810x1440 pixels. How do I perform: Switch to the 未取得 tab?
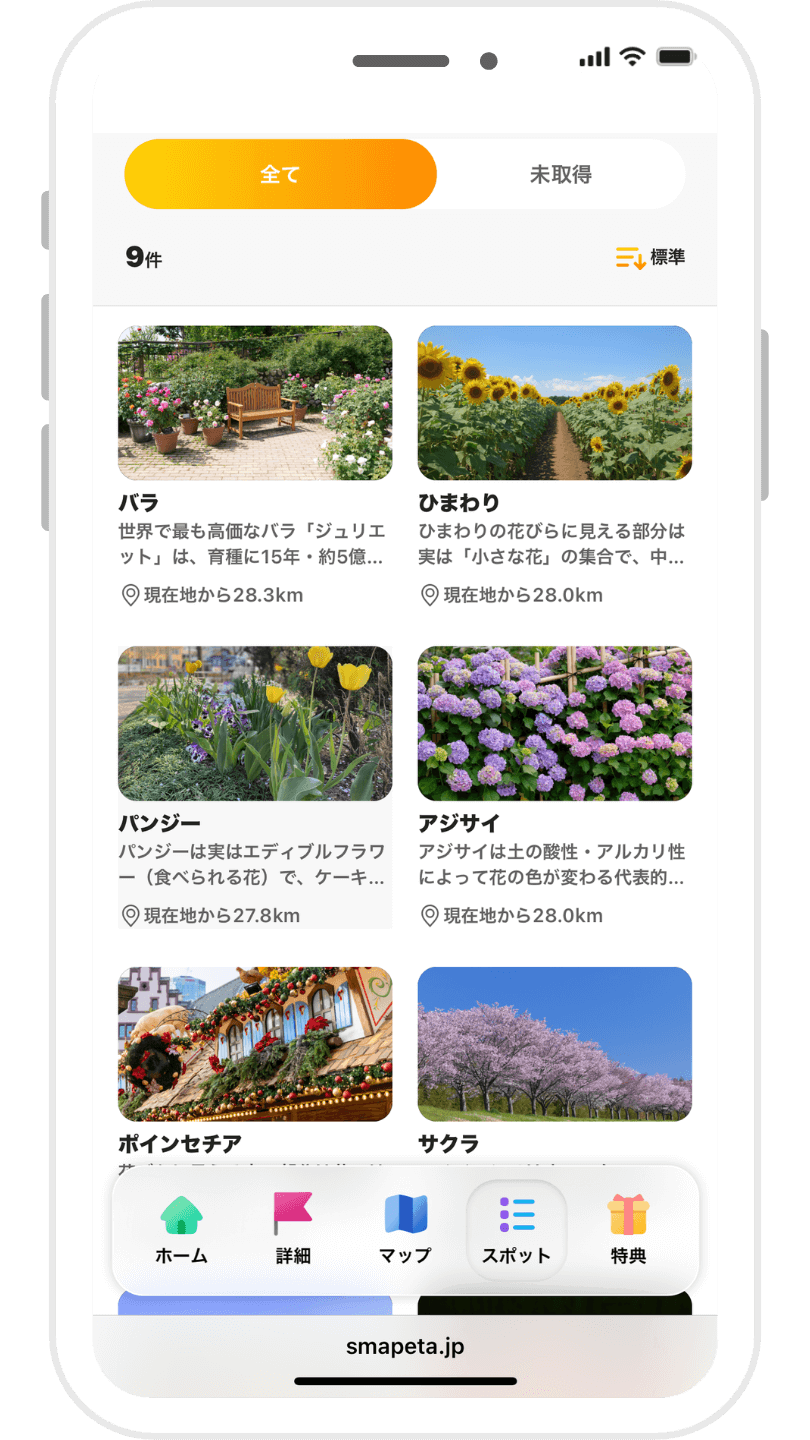click(x=560, y=174)
